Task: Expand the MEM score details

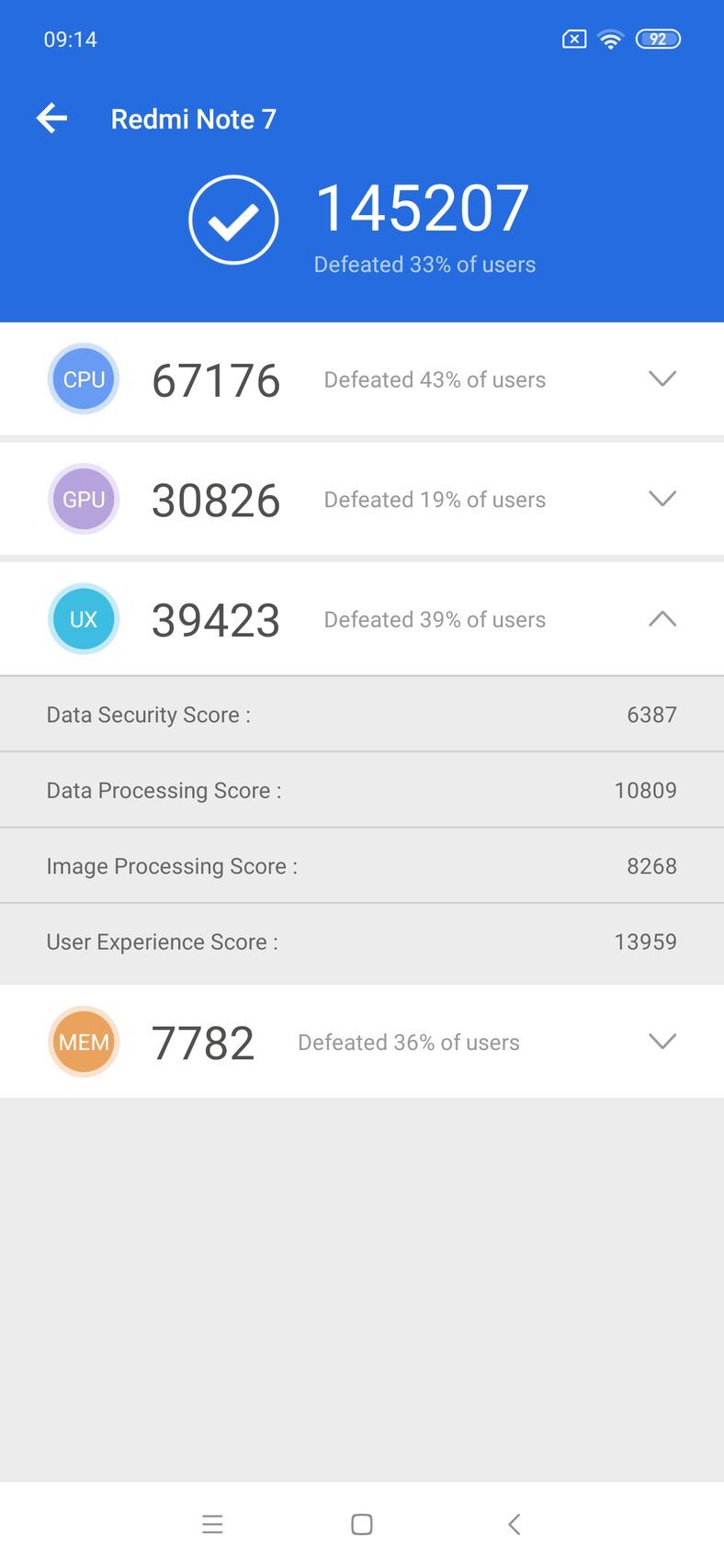Action: click(x=662, y=1042)
